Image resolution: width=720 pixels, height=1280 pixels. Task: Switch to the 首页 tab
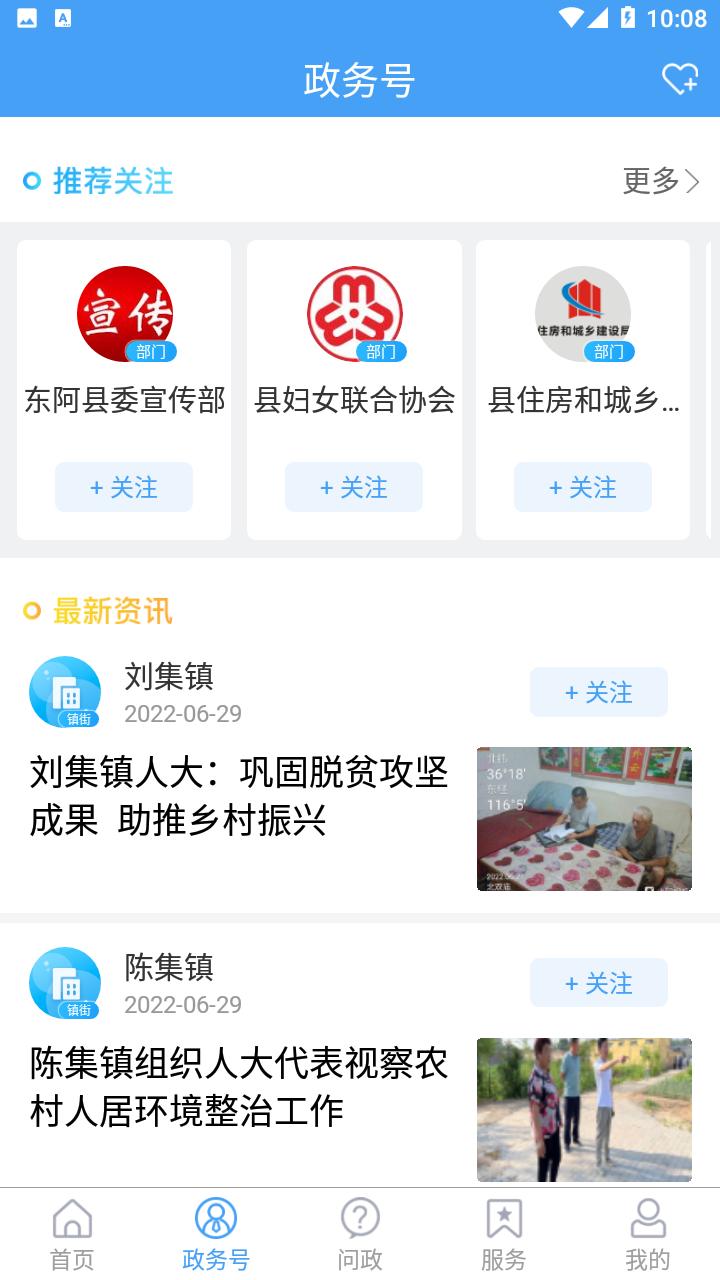click(72, 1235)
